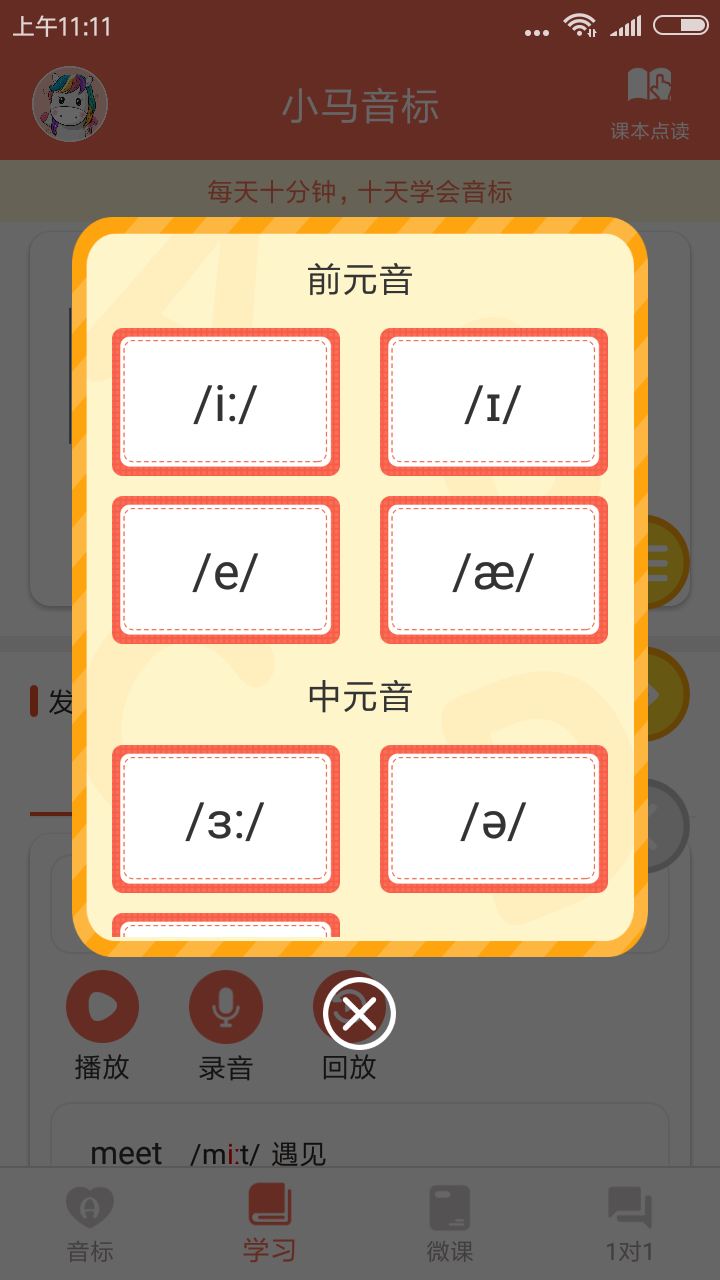Open the /ə/ central vowel card
720x1280 pixels.
pos(494,819)
